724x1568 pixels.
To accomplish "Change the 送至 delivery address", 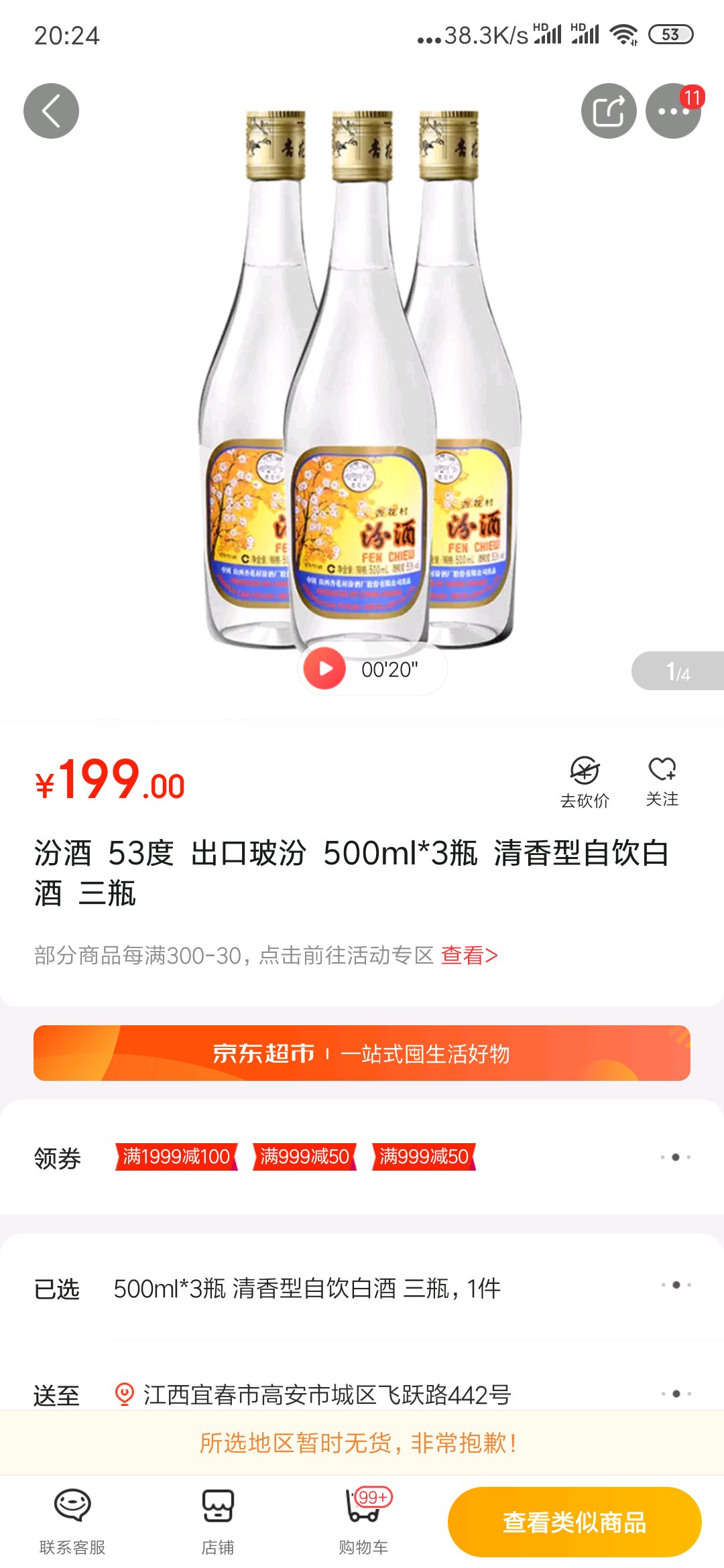I will click(362, 1394).
